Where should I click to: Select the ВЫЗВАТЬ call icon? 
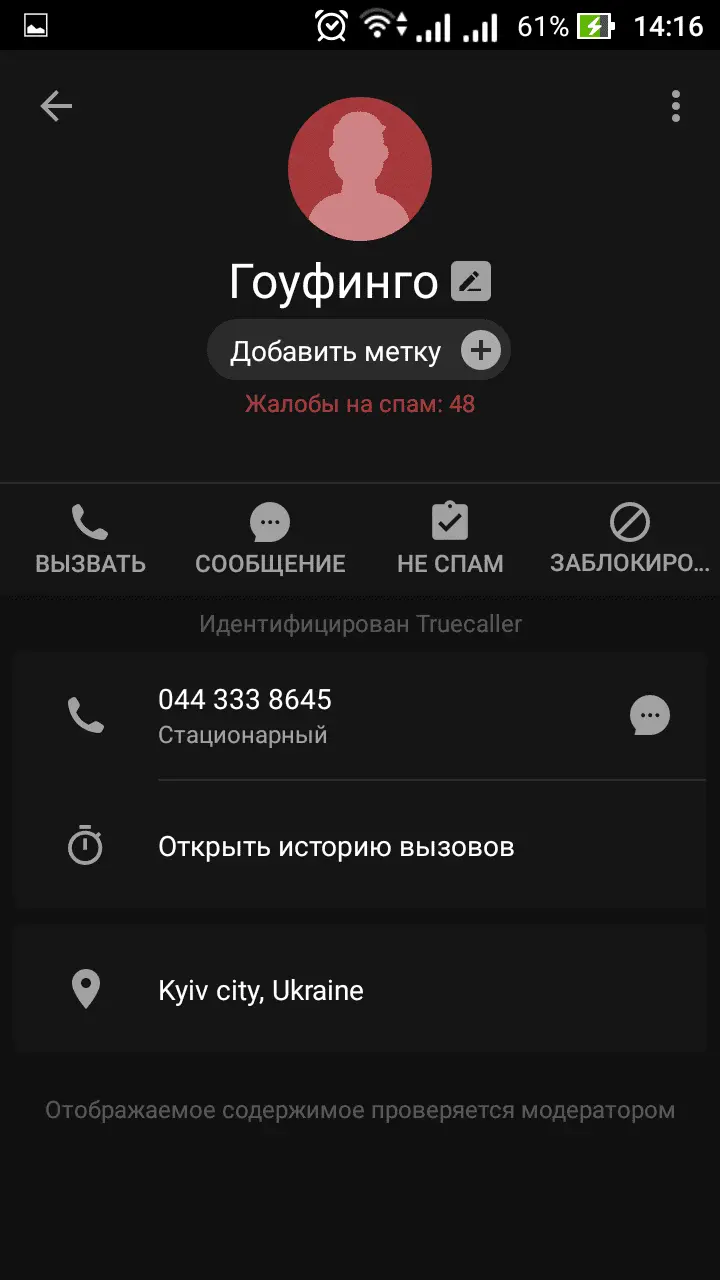point(89,519)
